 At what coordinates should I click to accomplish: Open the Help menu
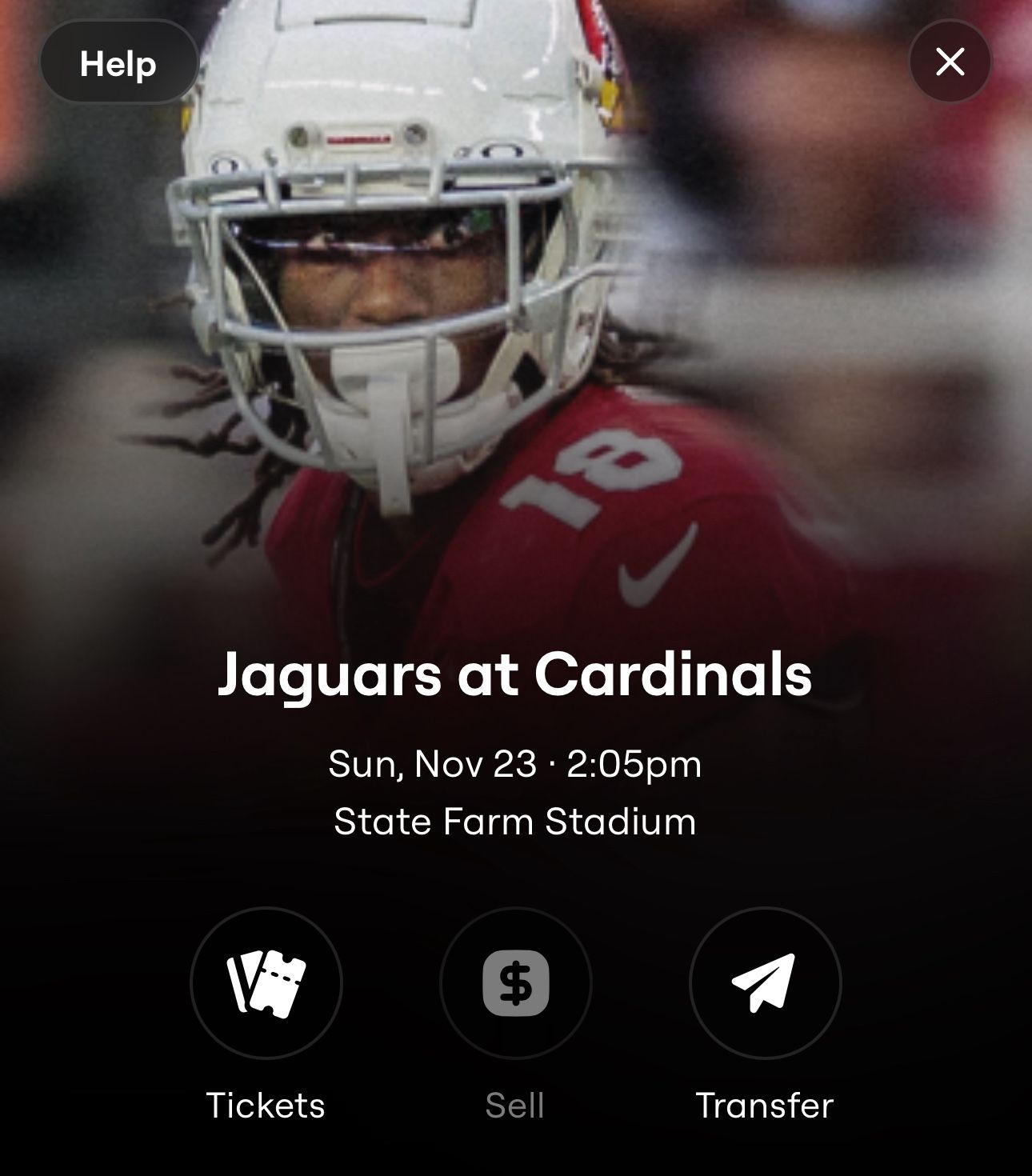(x=118, y=63)
